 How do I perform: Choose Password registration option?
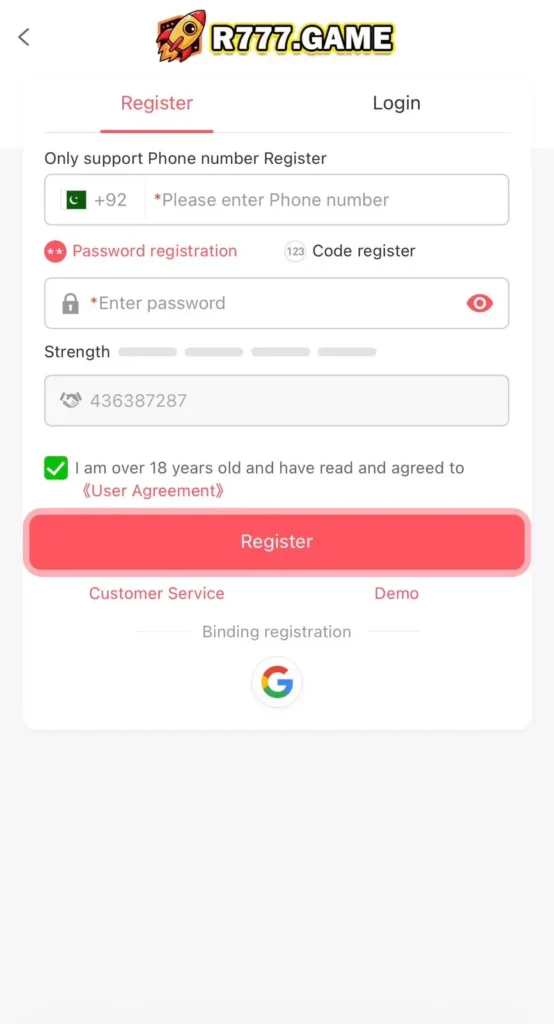coord(141,251)
